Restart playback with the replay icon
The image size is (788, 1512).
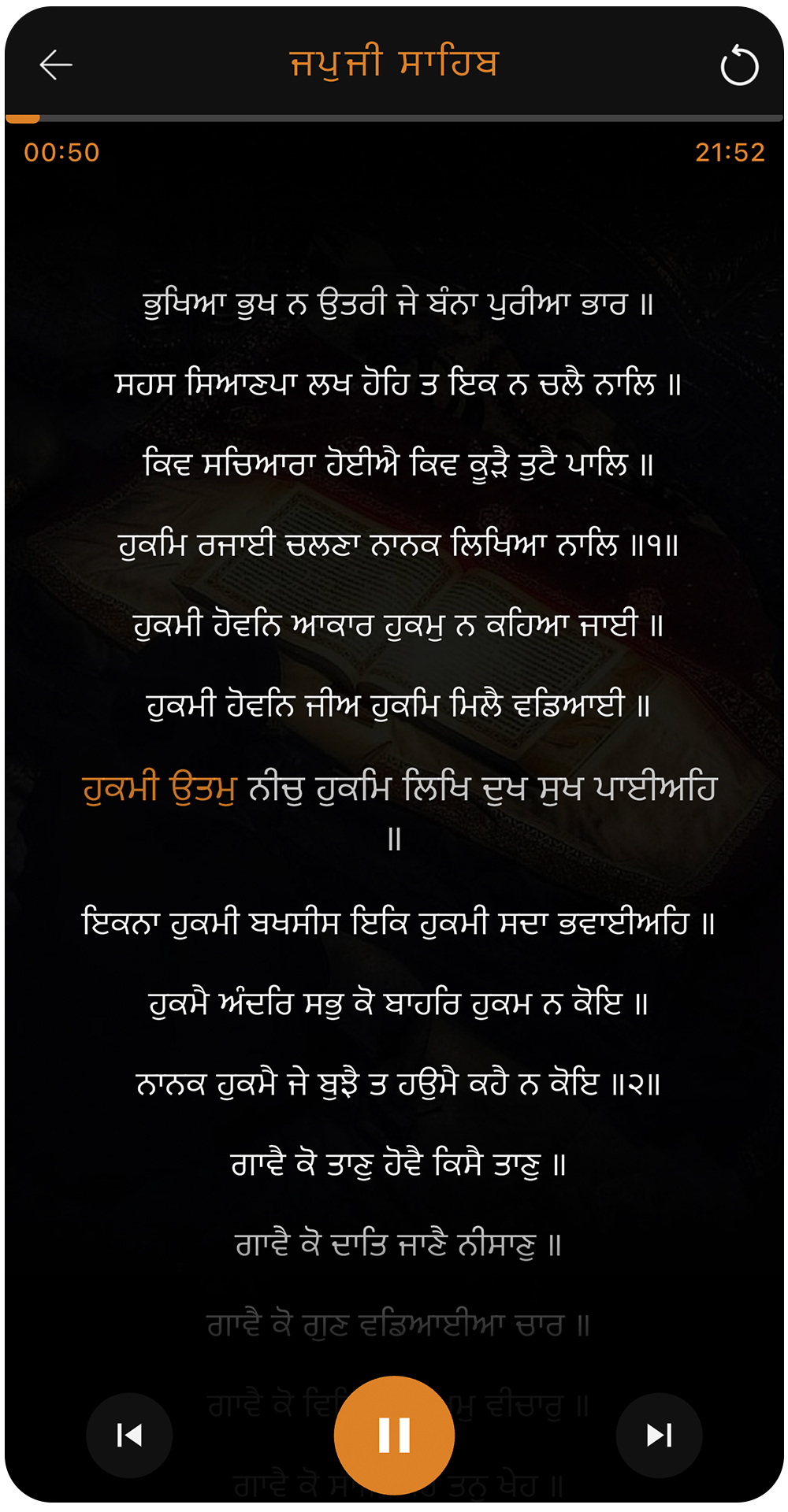tap(738, 66)
